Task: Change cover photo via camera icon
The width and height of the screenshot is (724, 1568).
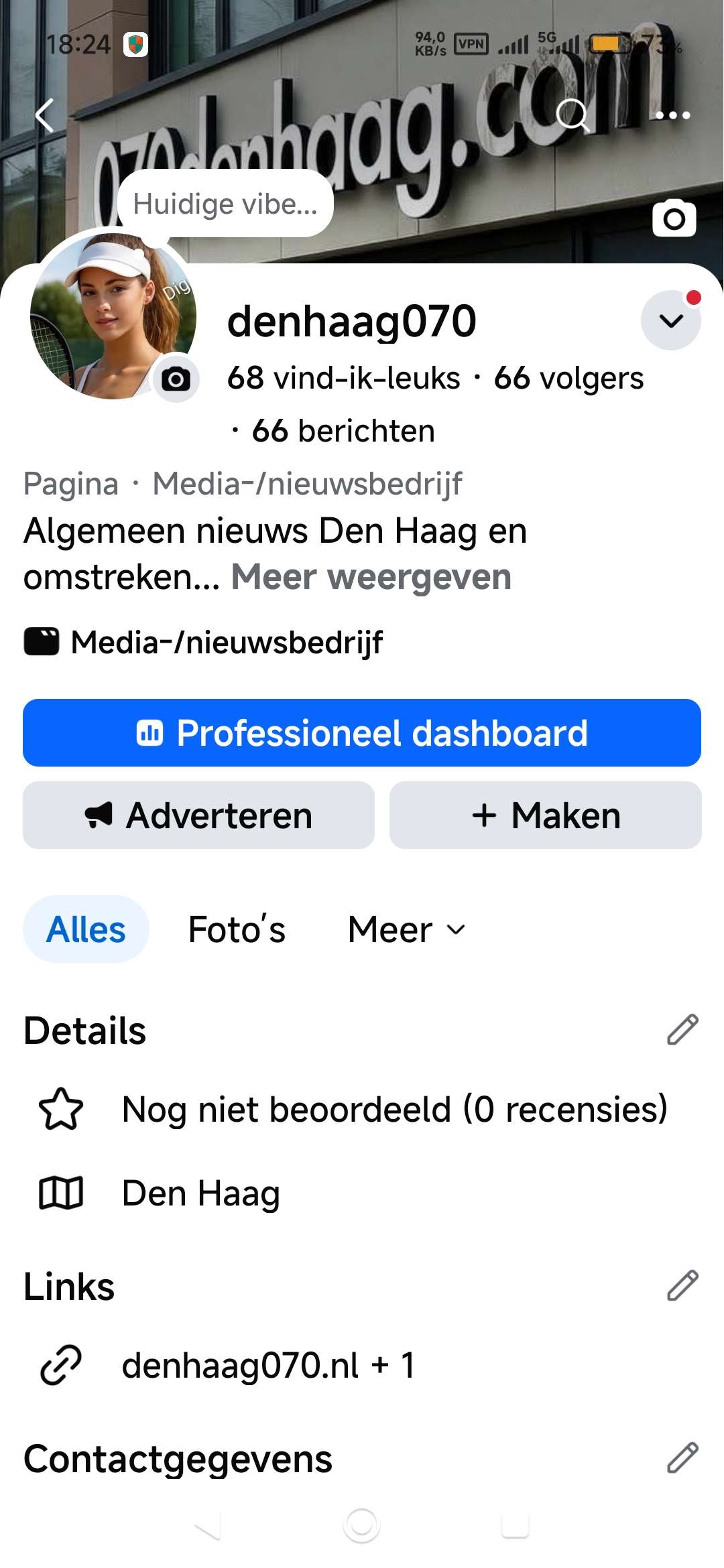Action: pyautogui.click(x=674, y=218)
